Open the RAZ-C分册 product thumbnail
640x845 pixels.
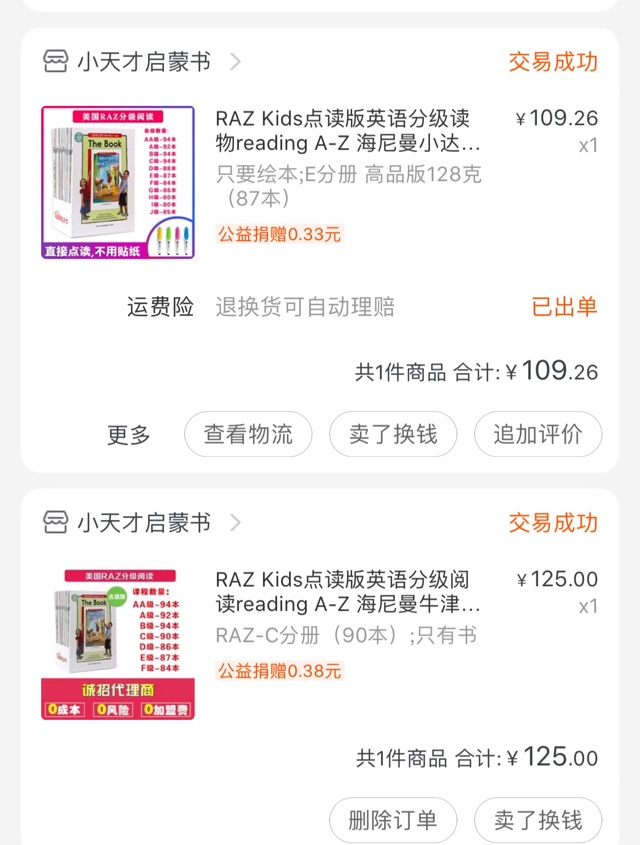(117, 643)
